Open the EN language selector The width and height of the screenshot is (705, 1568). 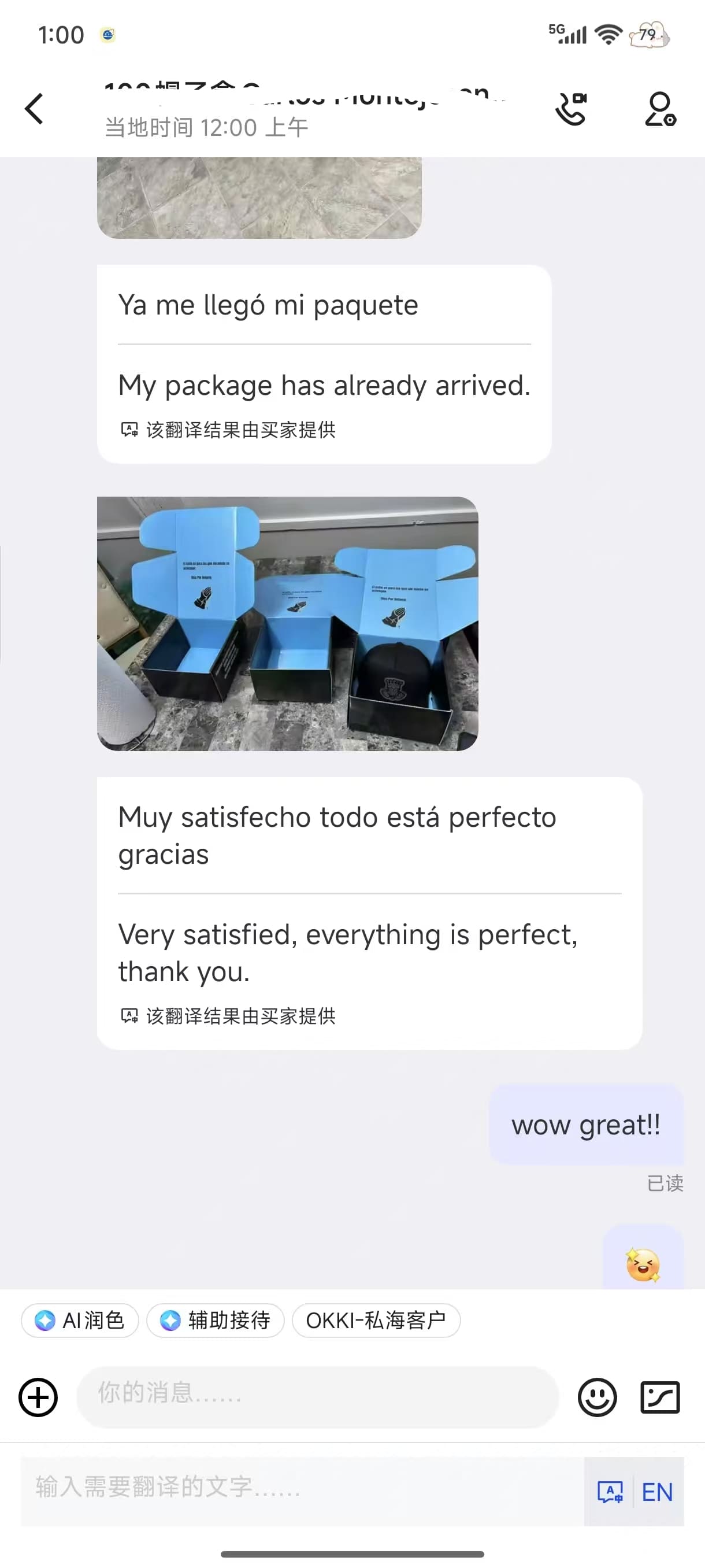pyautogui.click(x=657, y=1492)
